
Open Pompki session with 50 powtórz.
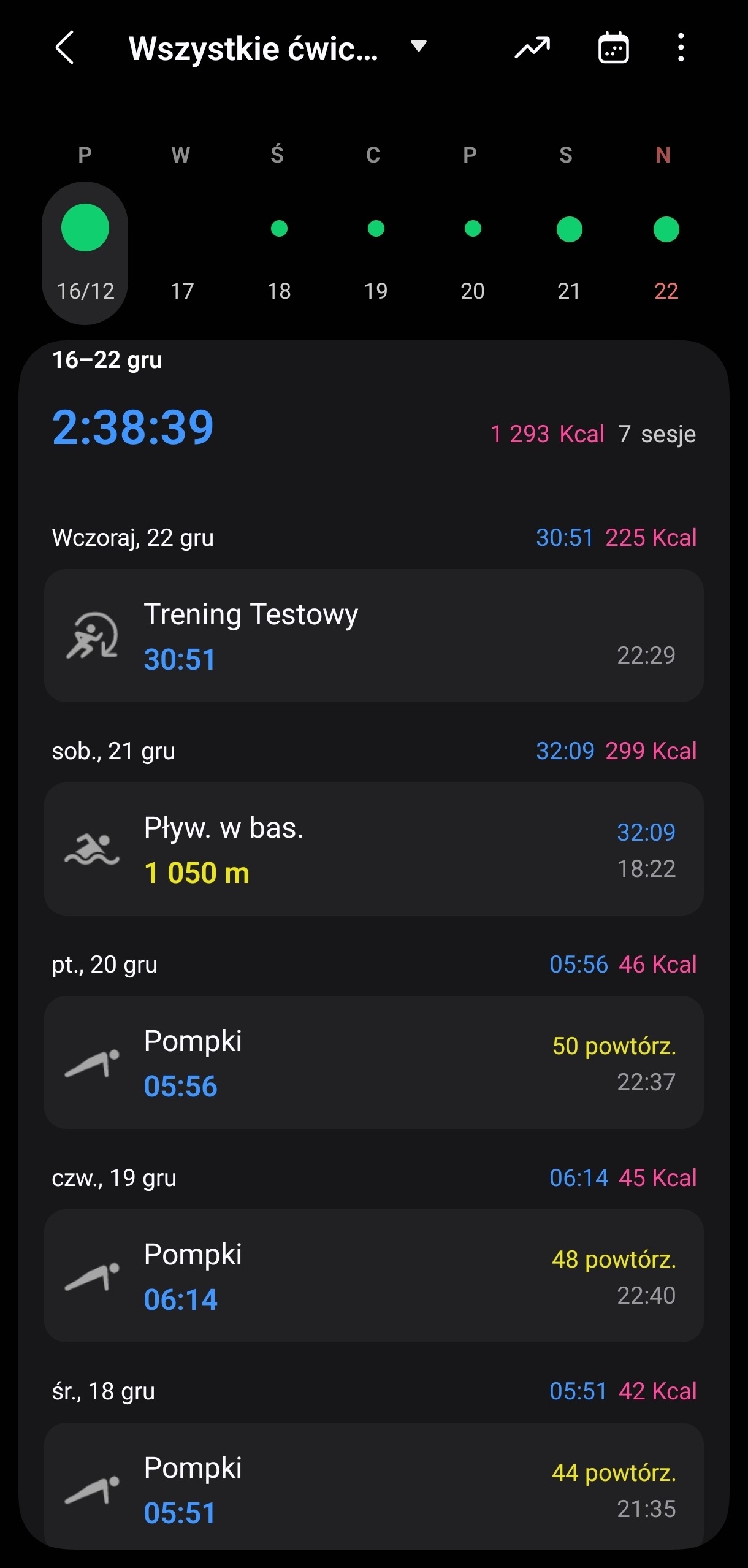pyautogui.click(x=373, y=1062)
